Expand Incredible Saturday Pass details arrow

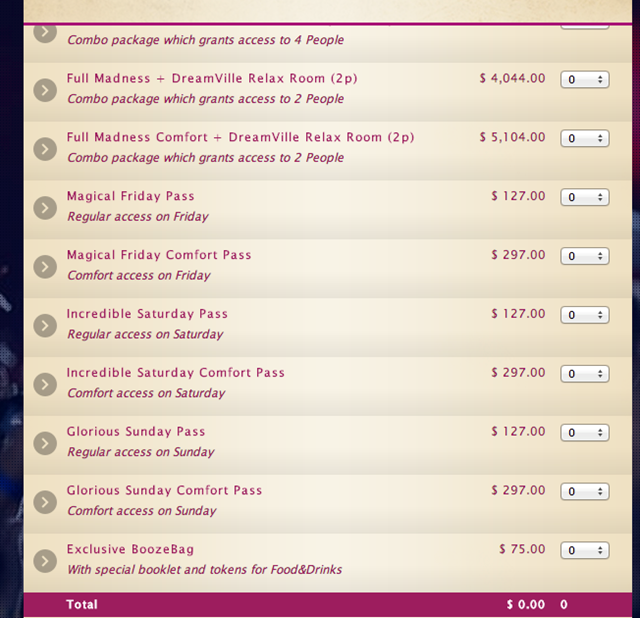[44, 326]
